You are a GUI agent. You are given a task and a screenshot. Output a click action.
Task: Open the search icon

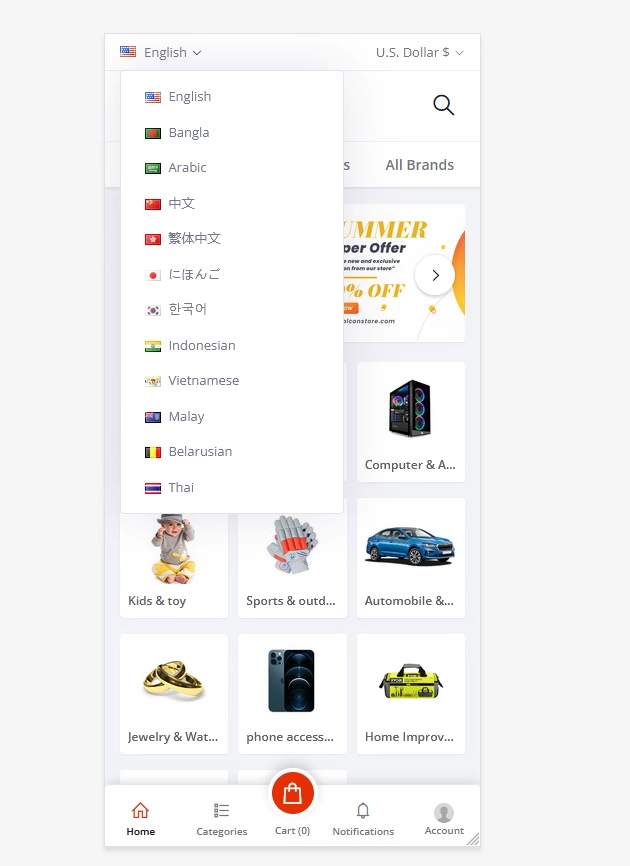coord(443,105)
